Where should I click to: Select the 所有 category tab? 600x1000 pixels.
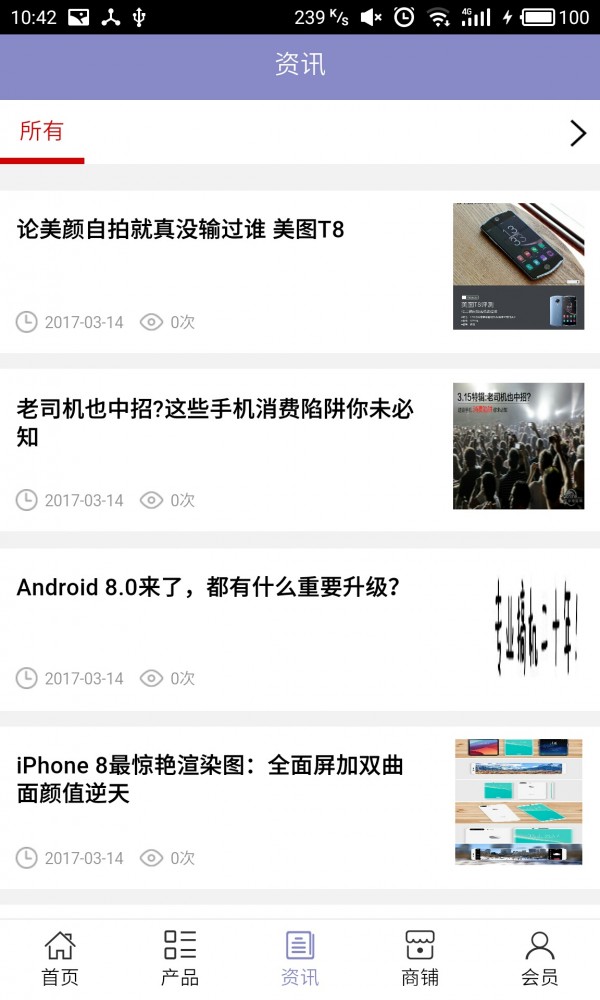(x=42, y=132)
